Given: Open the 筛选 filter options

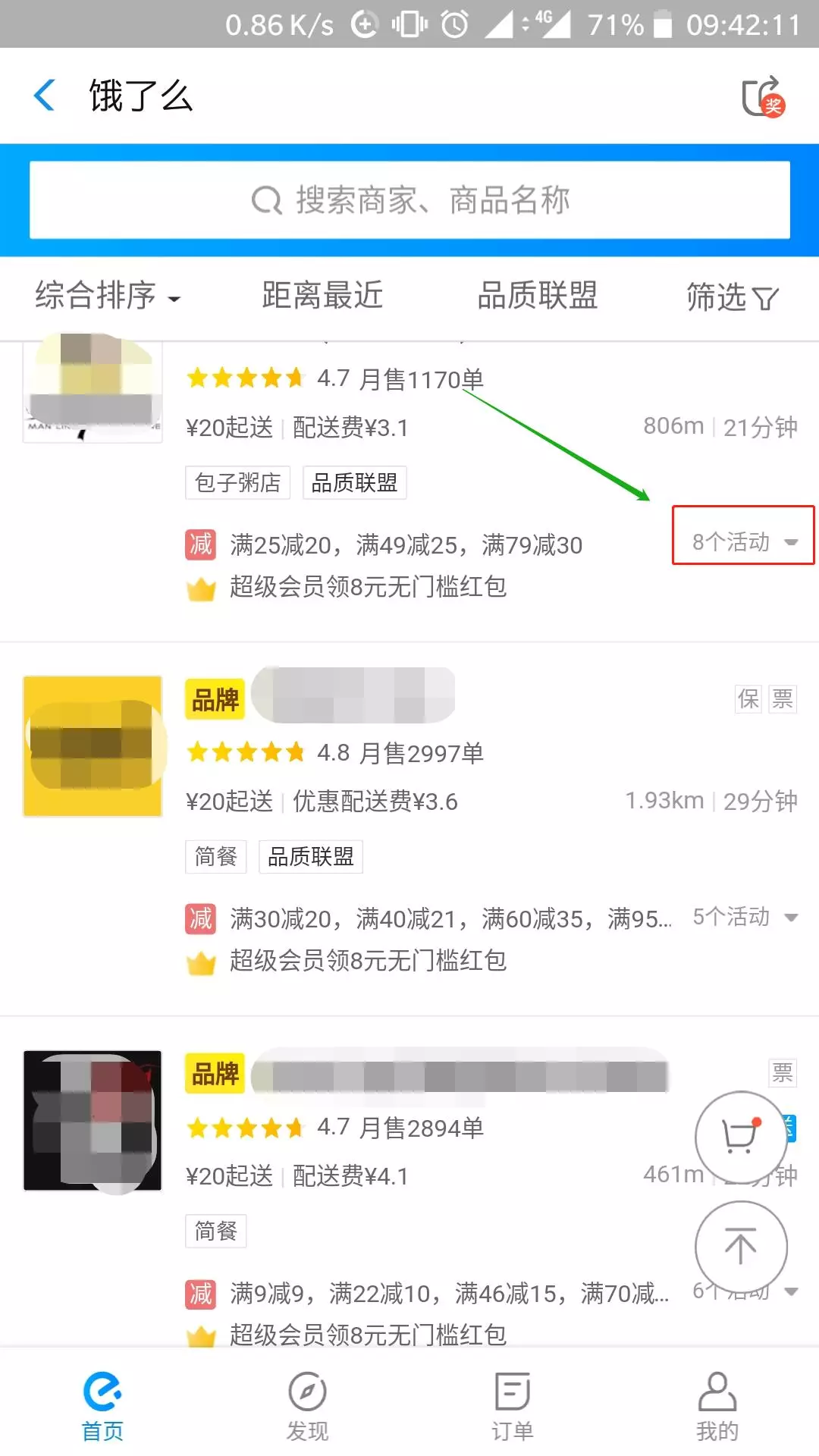Looking at the screenshot, I should point(731,297).
